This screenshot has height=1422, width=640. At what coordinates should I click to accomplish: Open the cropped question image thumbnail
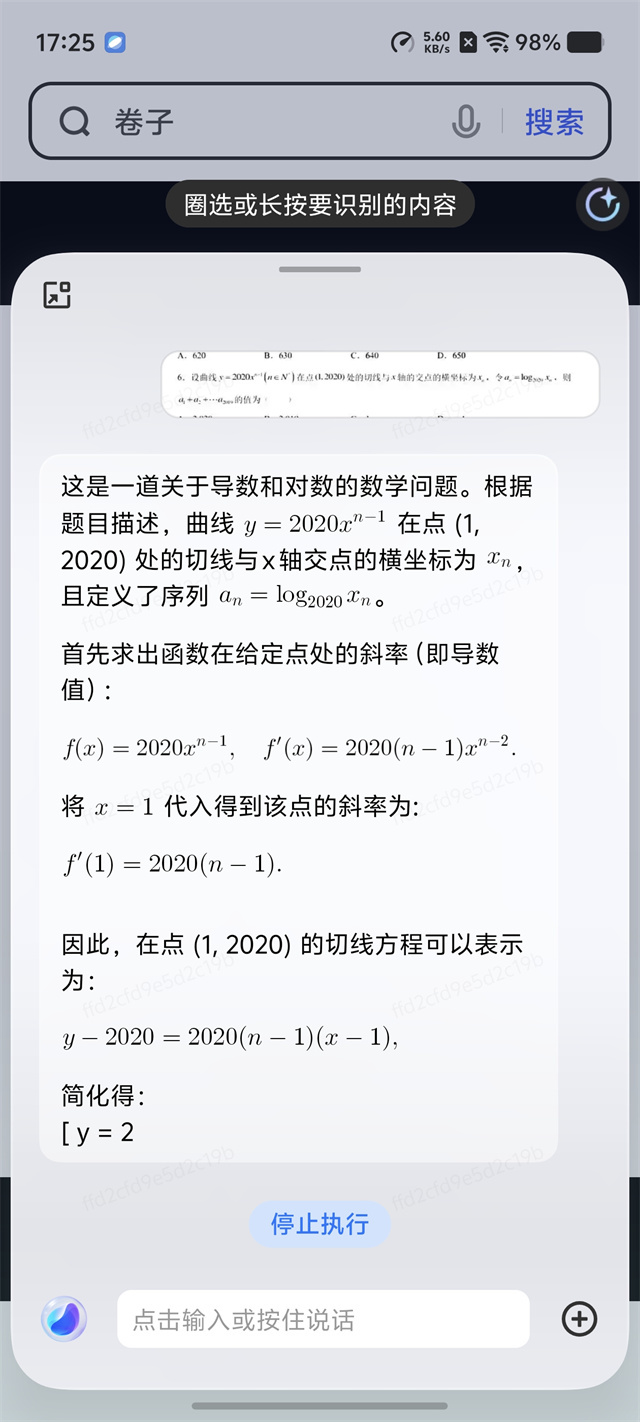[x=380, y=384]
